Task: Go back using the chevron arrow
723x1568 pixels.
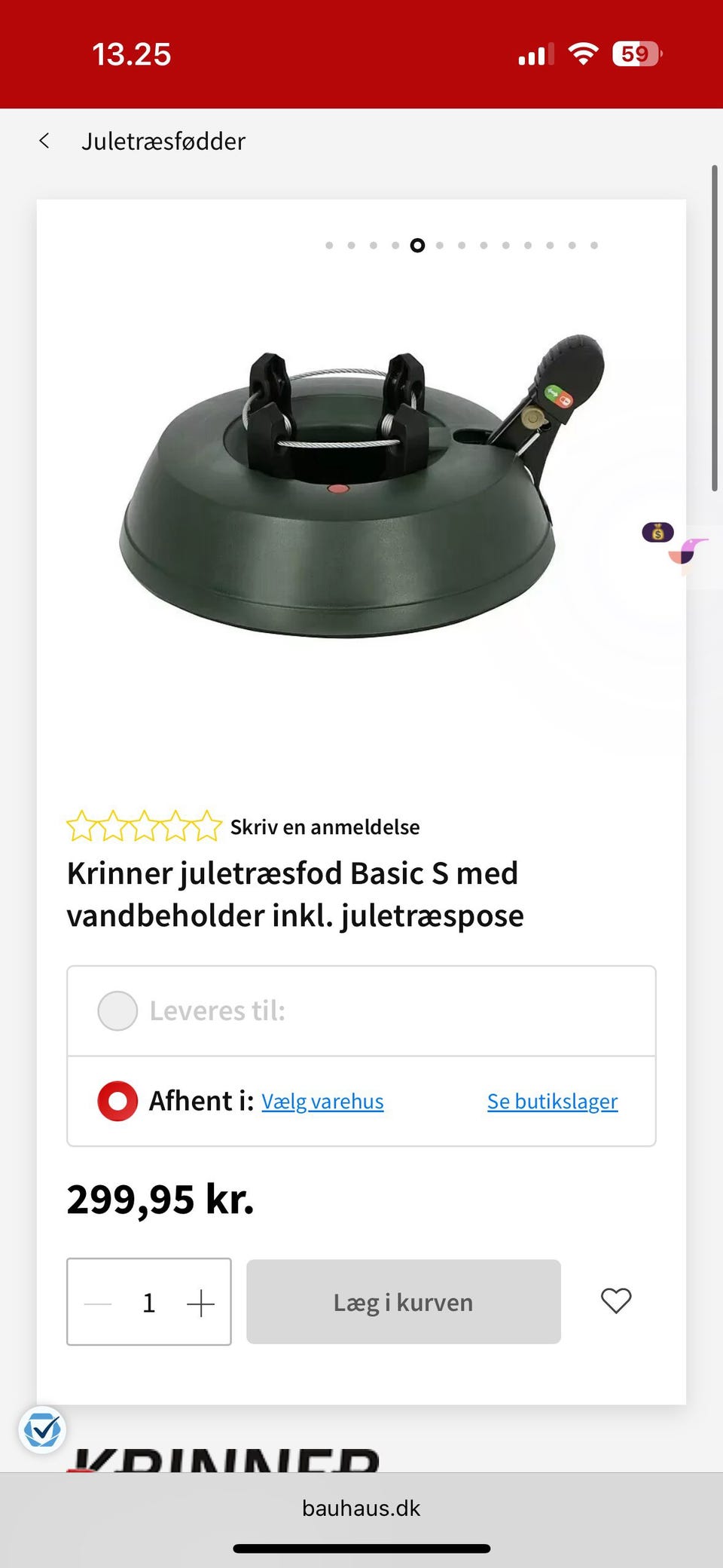Action: [46, 140]
